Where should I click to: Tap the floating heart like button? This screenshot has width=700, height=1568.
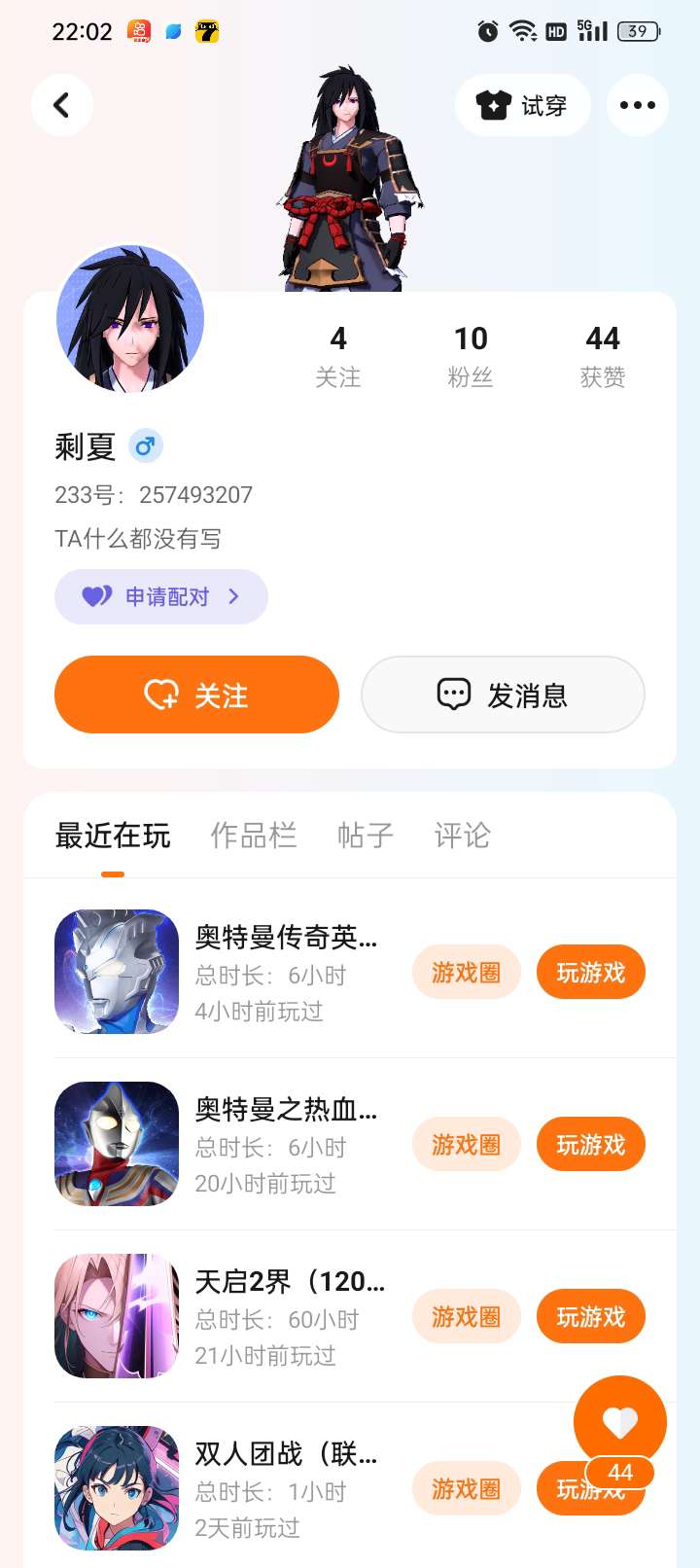point(619,1422)
